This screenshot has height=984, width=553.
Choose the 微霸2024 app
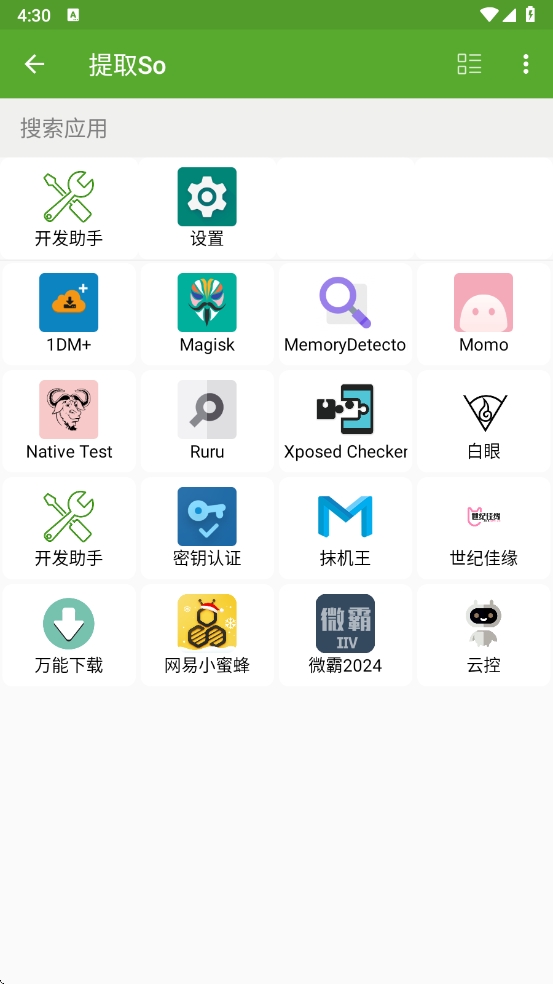[x=345, y=635]
